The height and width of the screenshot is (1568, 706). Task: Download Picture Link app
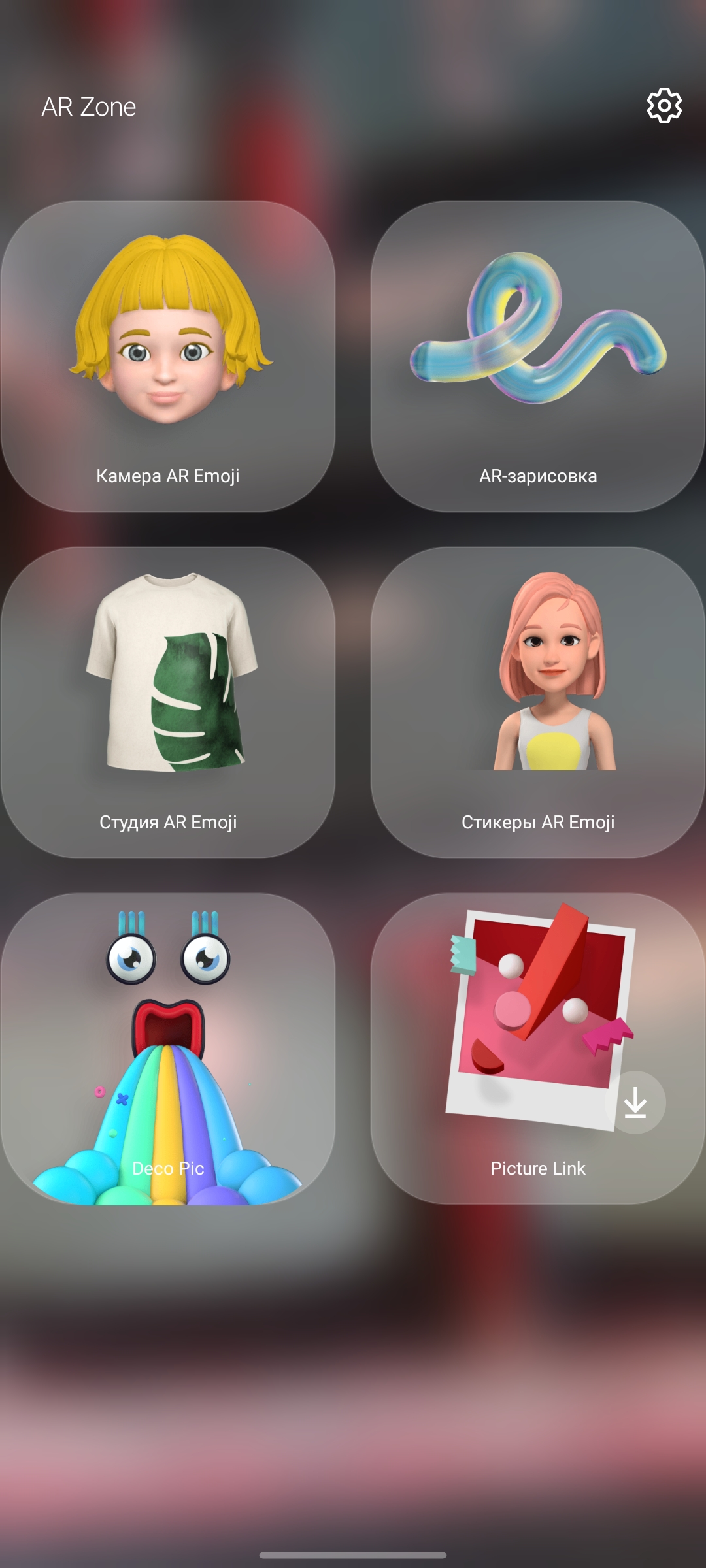(x=635, y=1103)
